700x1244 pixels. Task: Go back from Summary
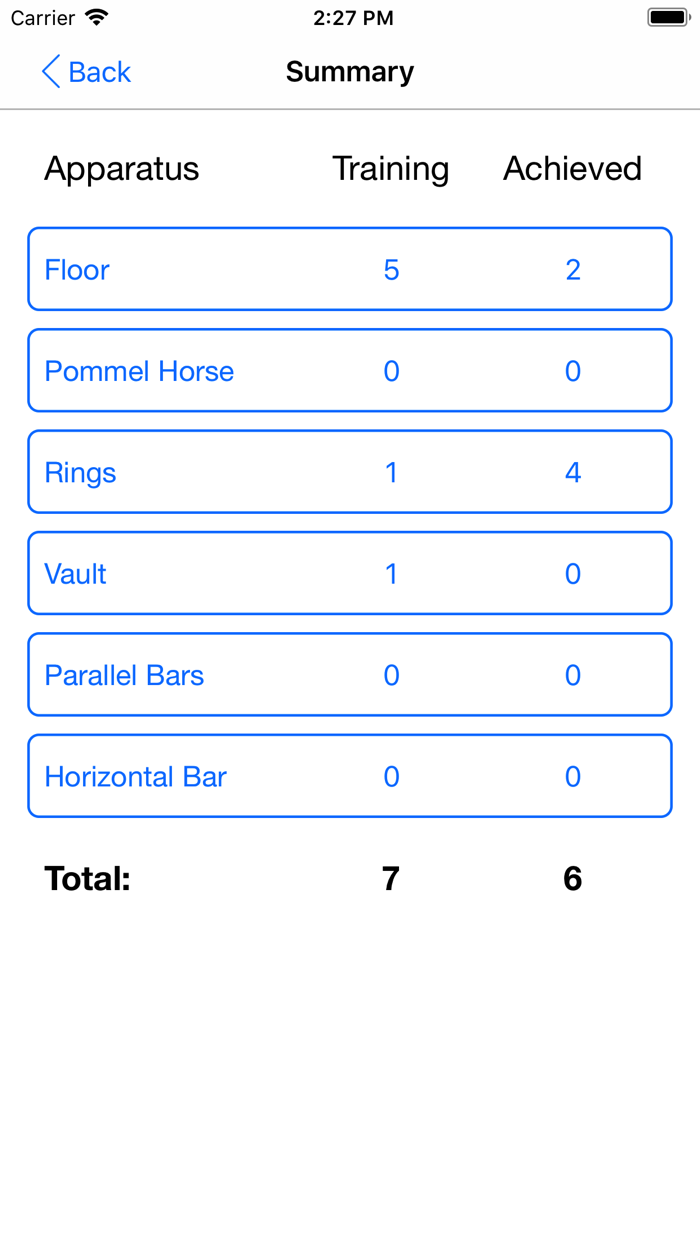pos(86,72)
